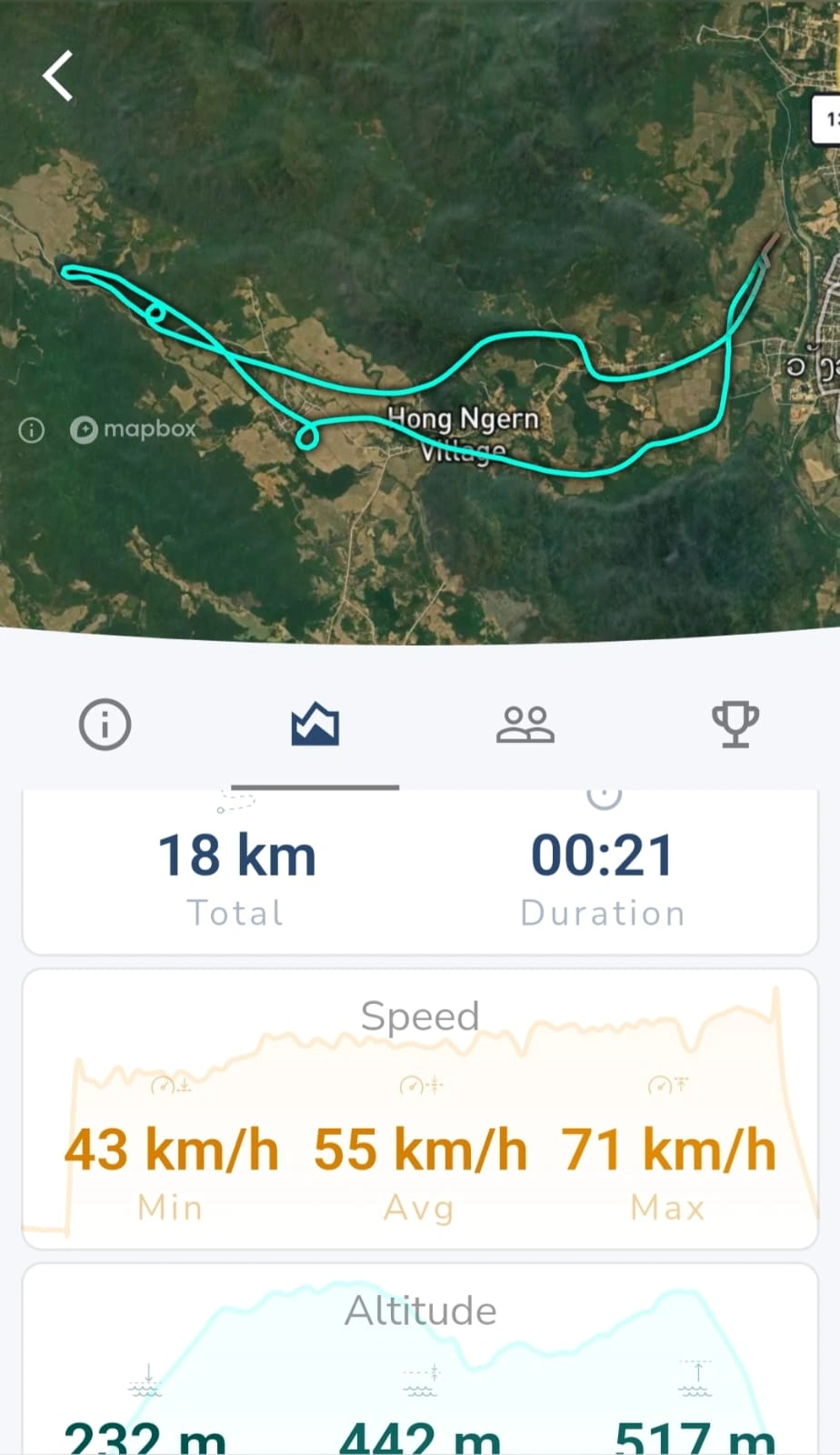Tap the map copyright info icon

coord(31,429)
